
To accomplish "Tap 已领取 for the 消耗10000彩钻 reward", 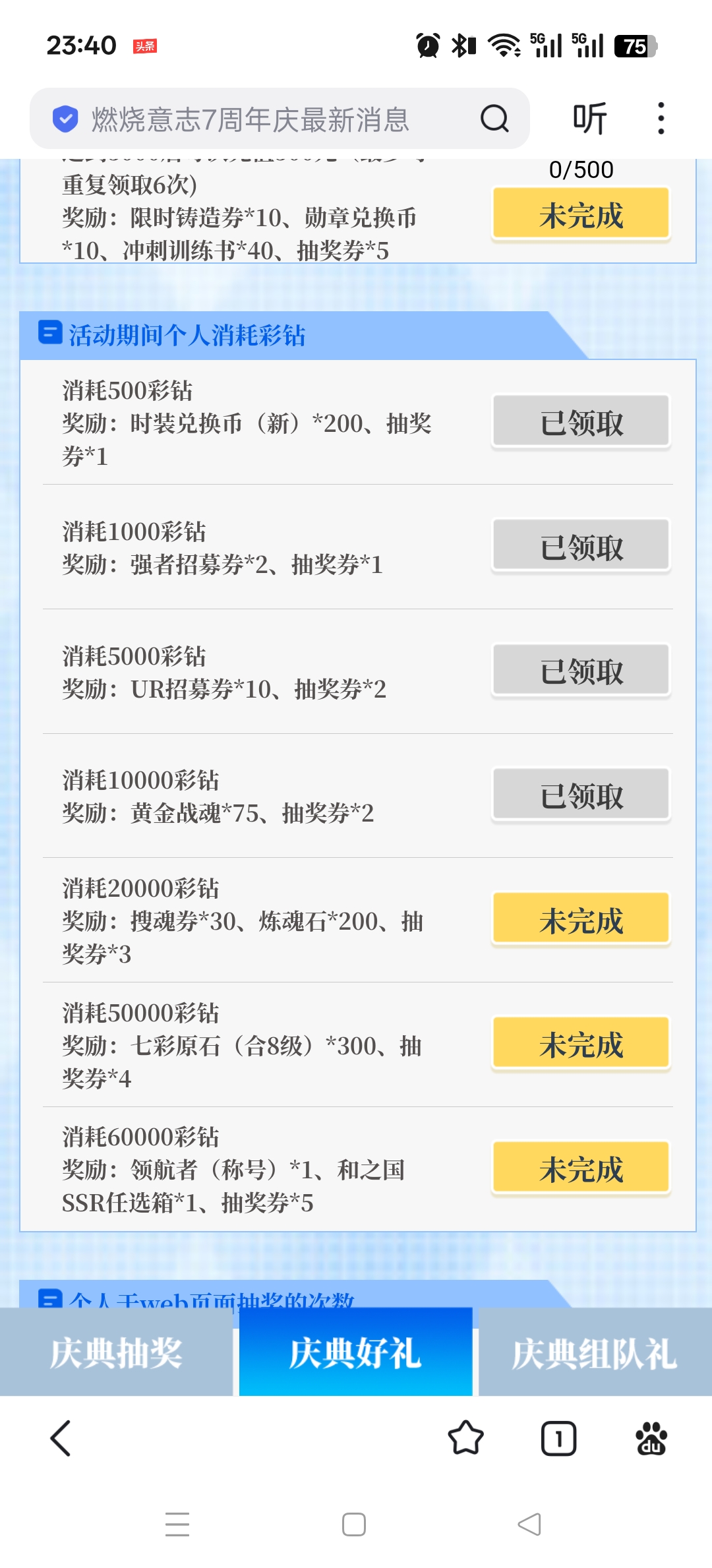I will [x=581, y=795].
